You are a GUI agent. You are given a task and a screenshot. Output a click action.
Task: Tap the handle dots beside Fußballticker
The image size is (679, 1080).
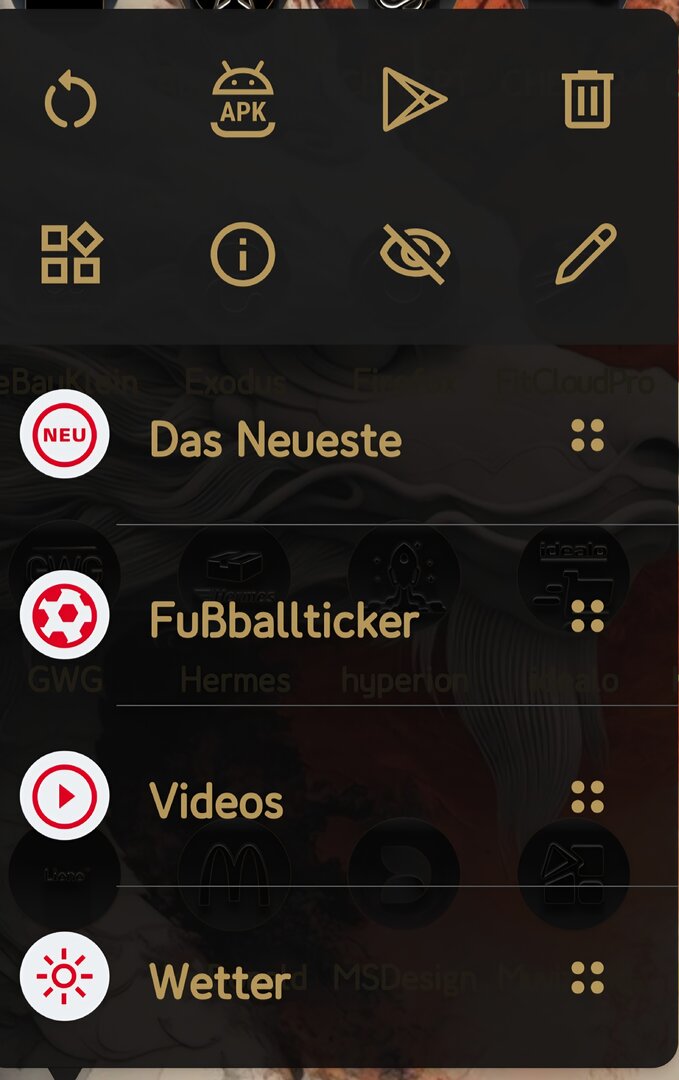tap(587, 616)
